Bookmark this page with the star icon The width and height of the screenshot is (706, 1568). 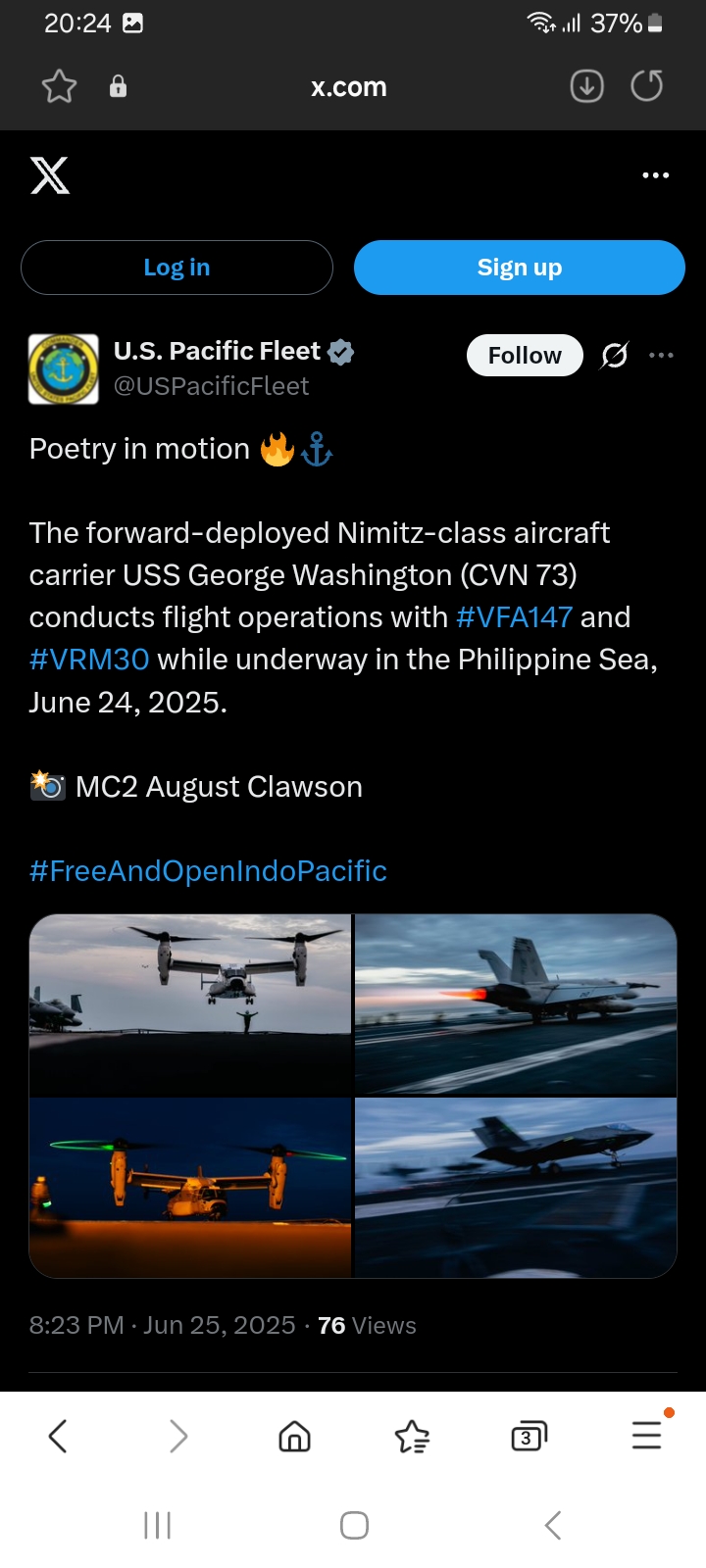point(59,86)
